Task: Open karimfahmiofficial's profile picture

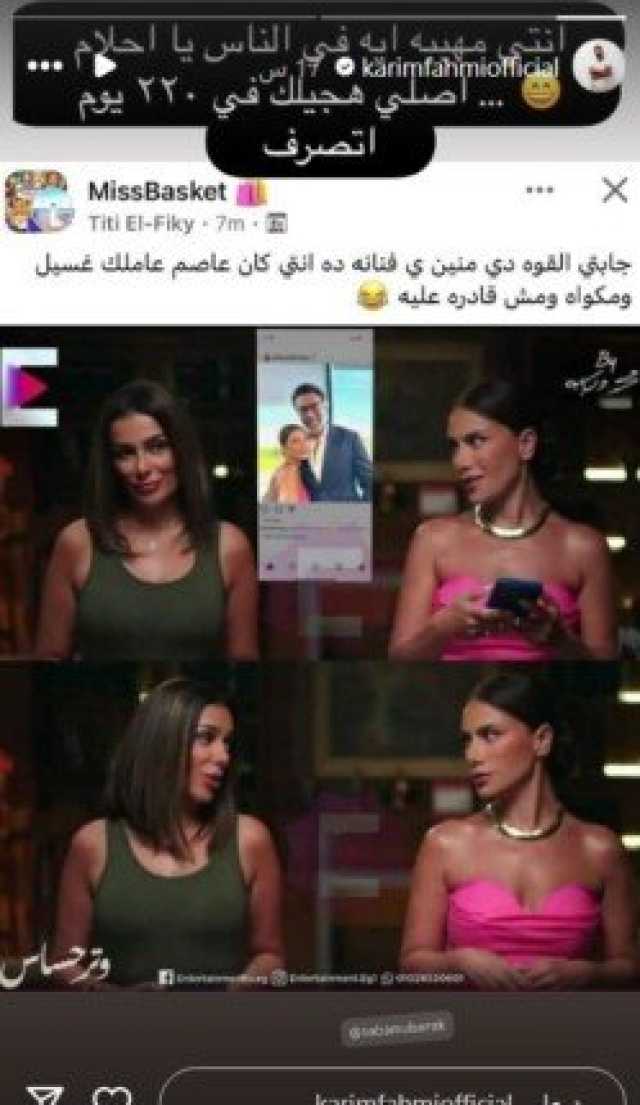Action: tap(600, 67)
